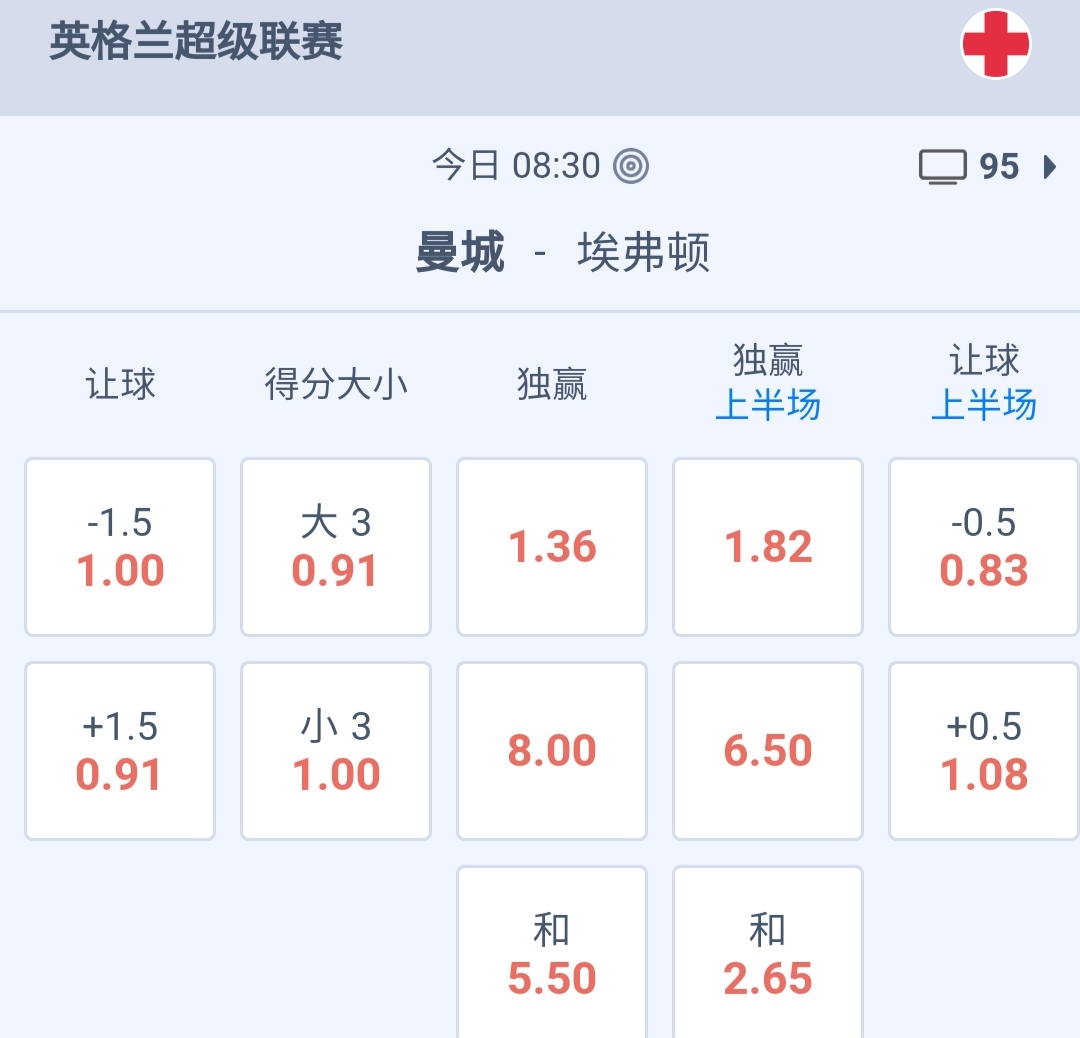1080x1038 pixels.
Task: Select the 让球 +1.5 odds at 0.91
Action: [x=120, y=751]
